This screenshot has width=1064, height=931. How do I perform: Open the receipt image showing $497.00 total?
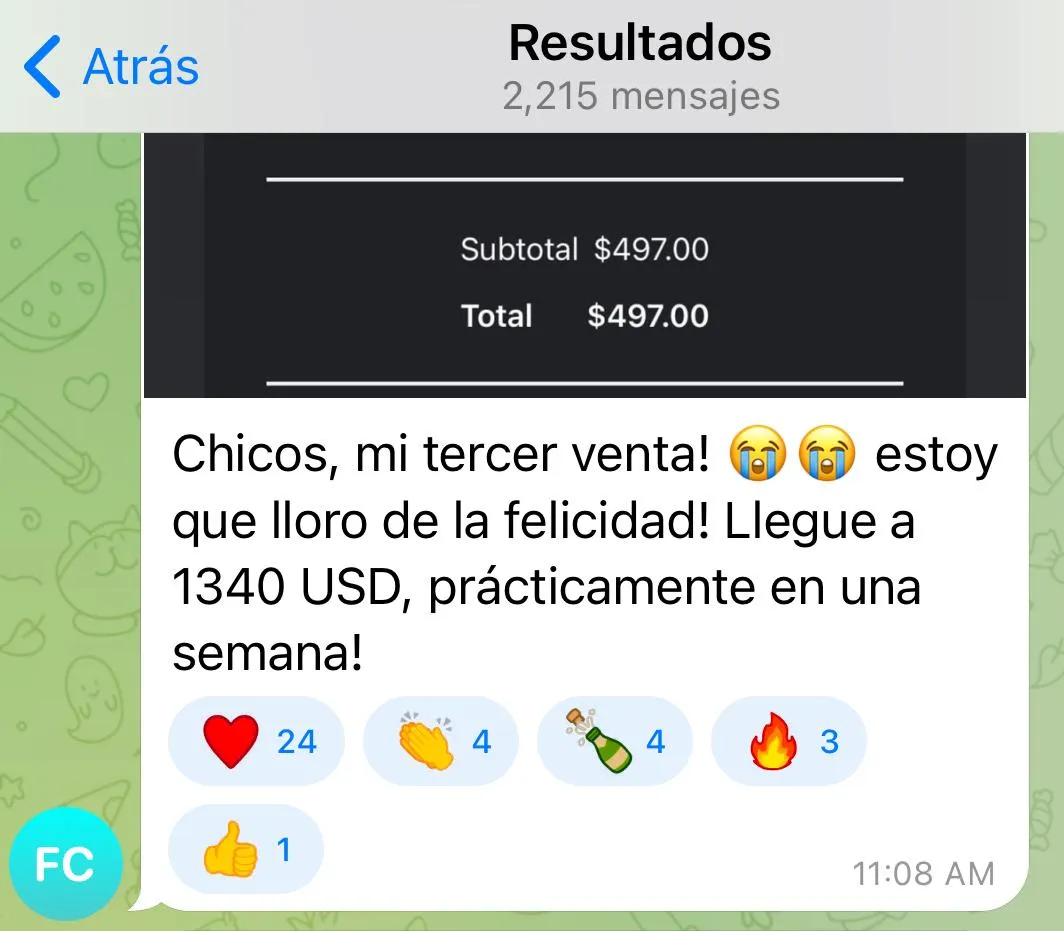584,265
